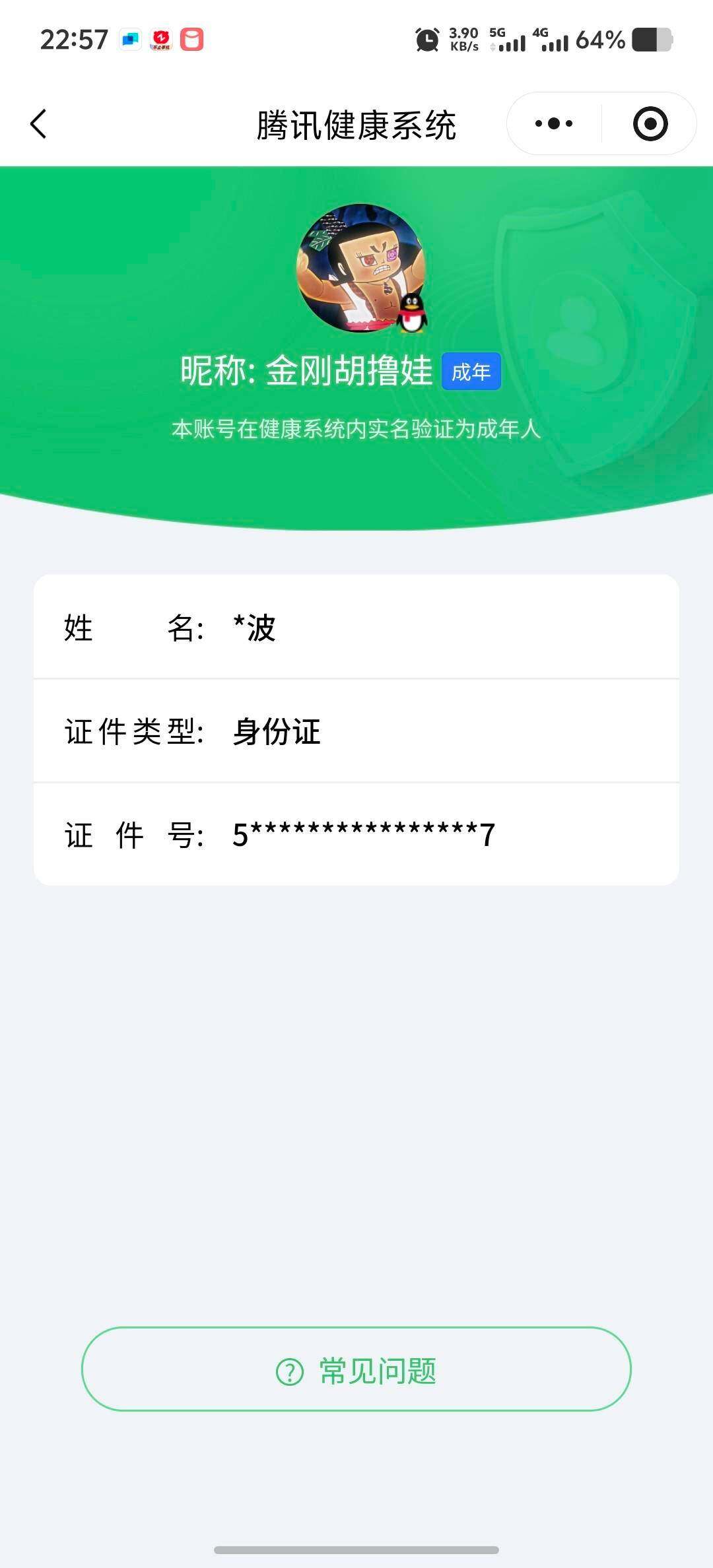The image size is (713, 1568).
Task: Tap the 5G signal strength indicator
Action: [x=512, y=41]
